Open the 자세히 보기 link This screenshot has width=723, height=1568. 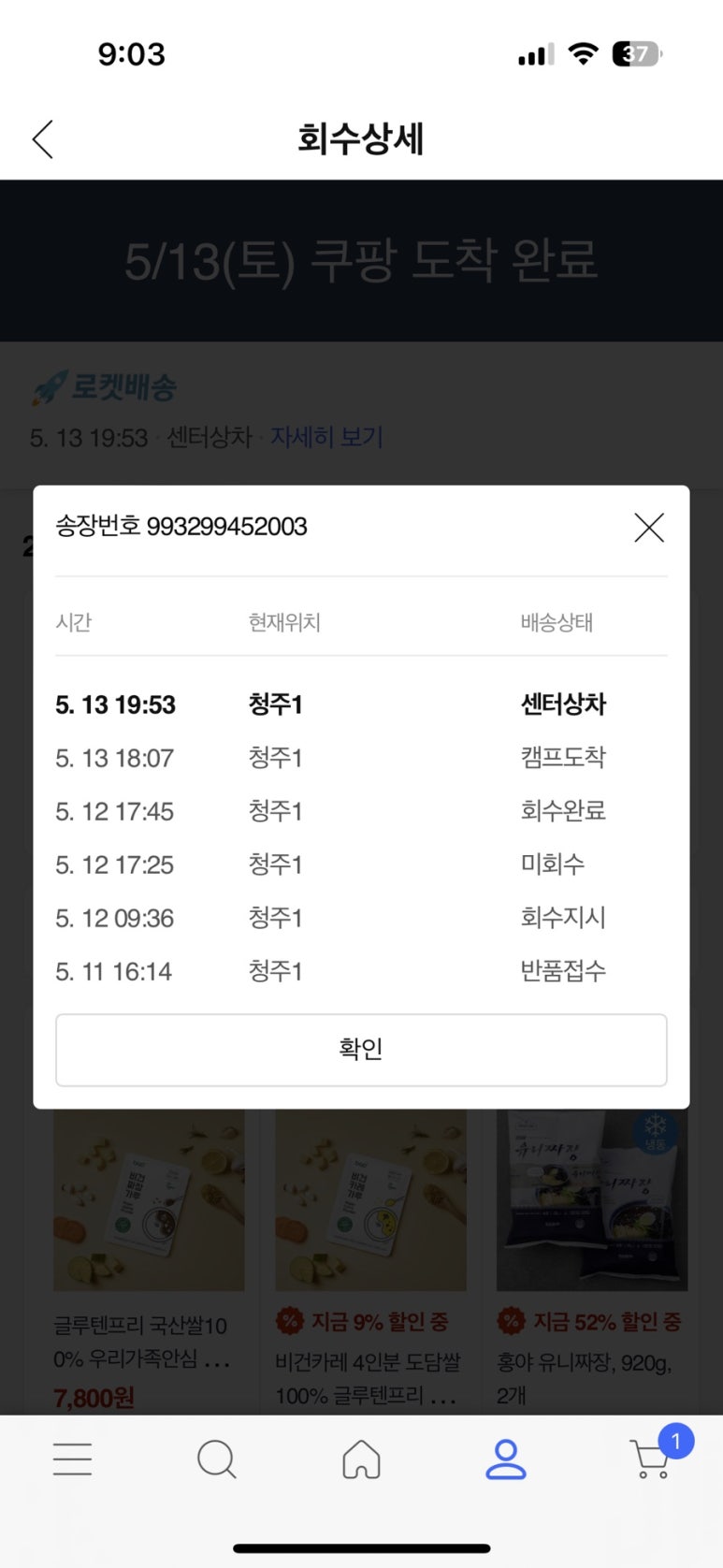(326, 438)
